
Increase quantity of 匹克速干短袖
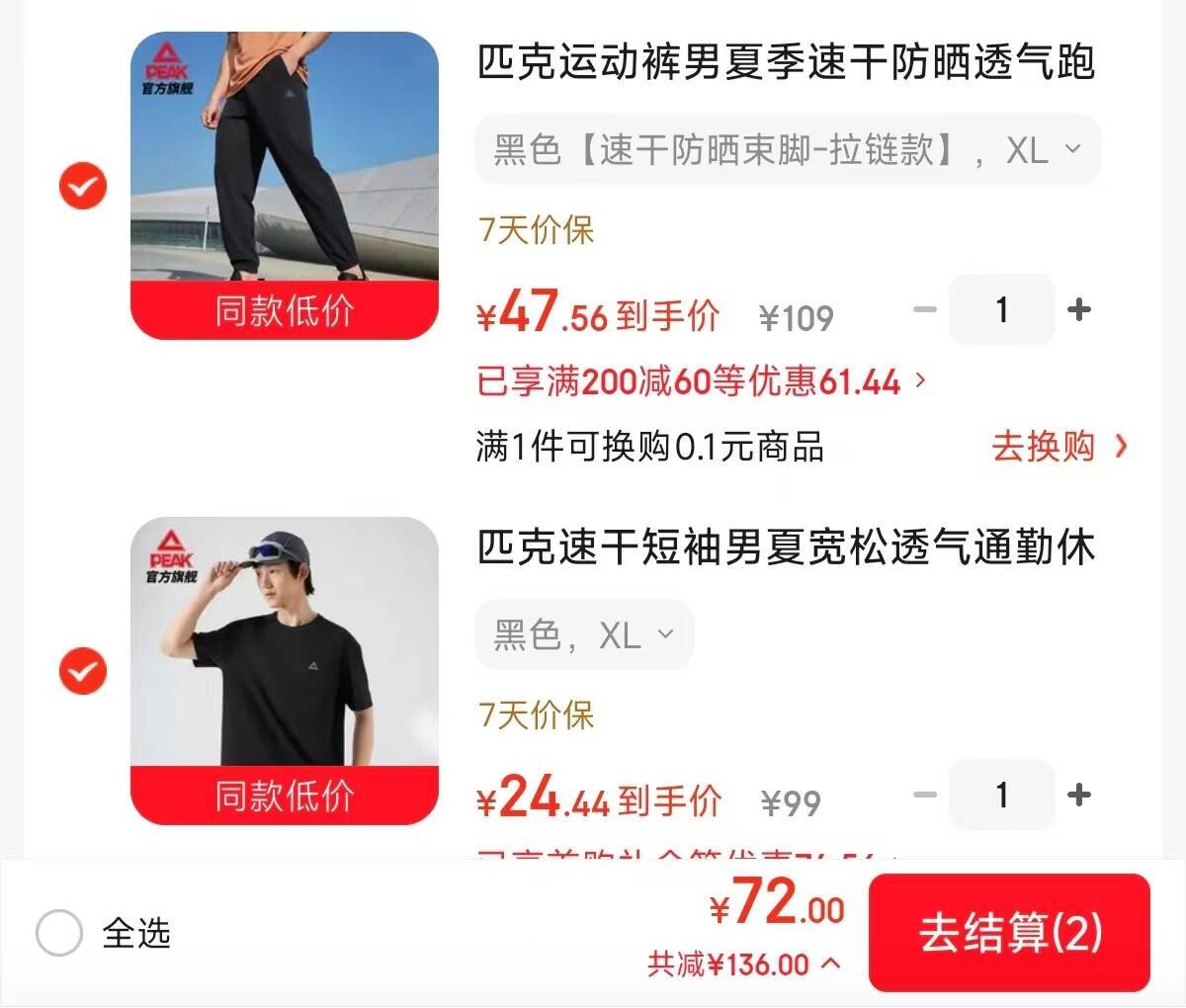click(x=1079, y=795)
